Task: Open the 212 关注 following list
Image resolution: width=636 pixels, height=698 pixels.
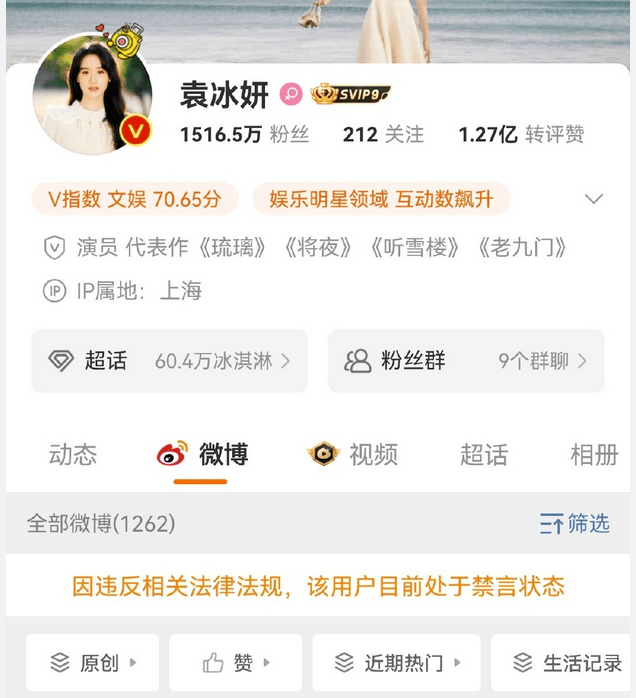Action: click(x=383, y=134)
